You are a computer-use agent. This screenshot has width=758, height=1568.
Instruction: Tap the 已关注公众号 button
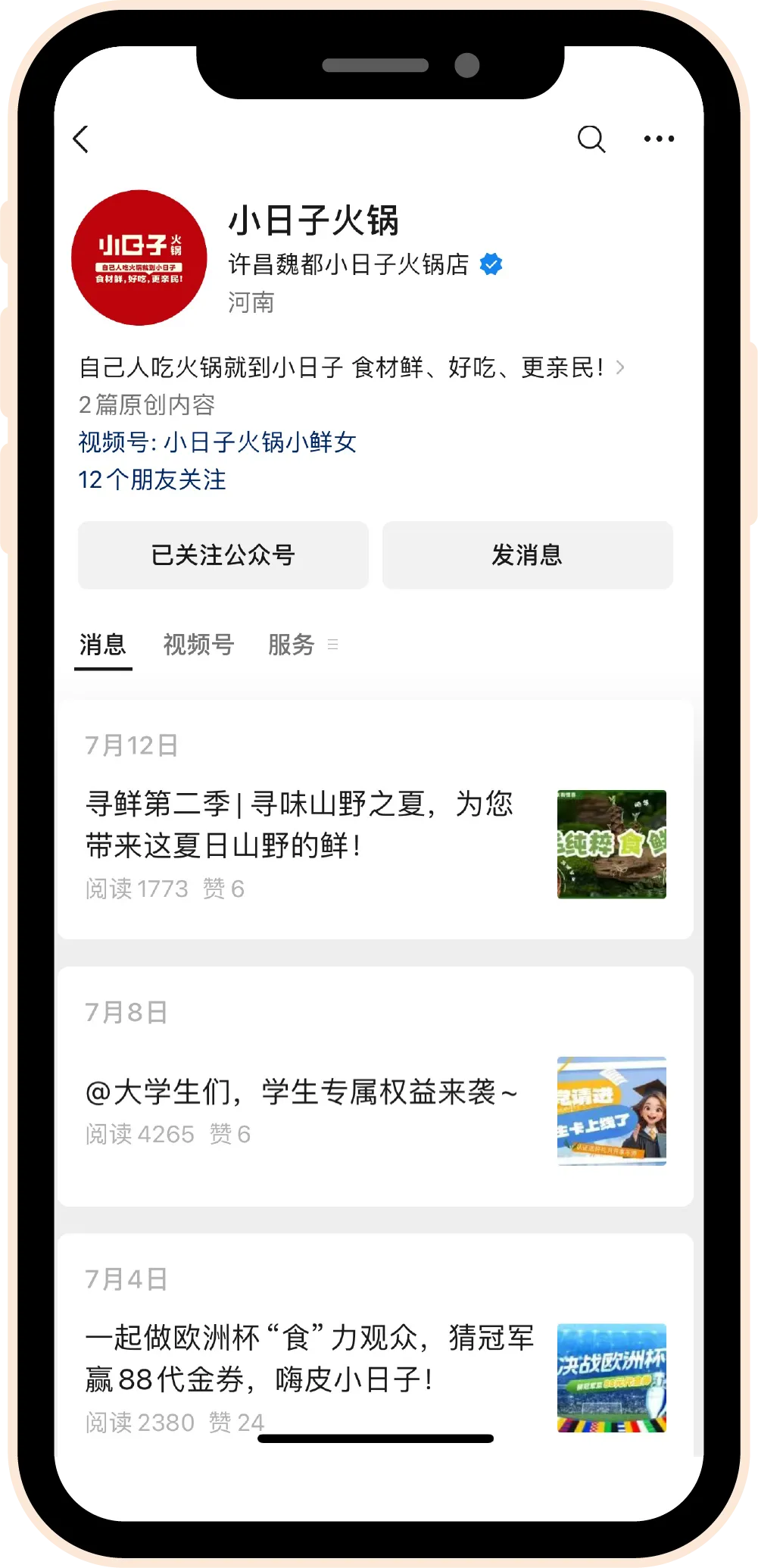tap(223, 555)
